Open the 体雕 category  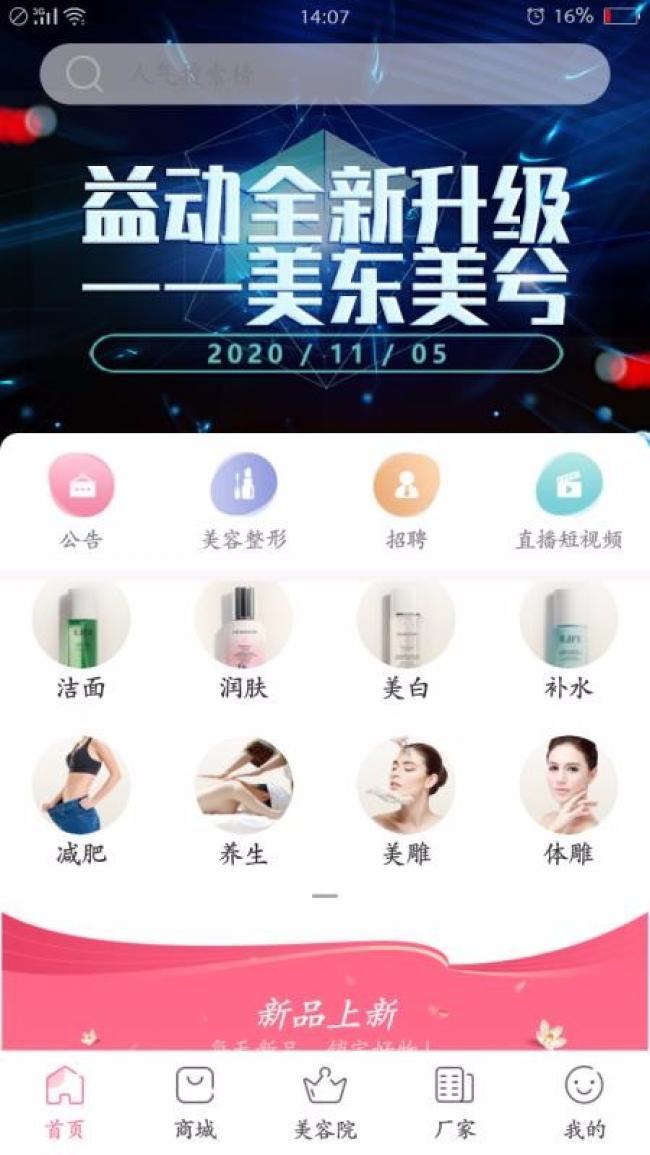tap(568, 801)
